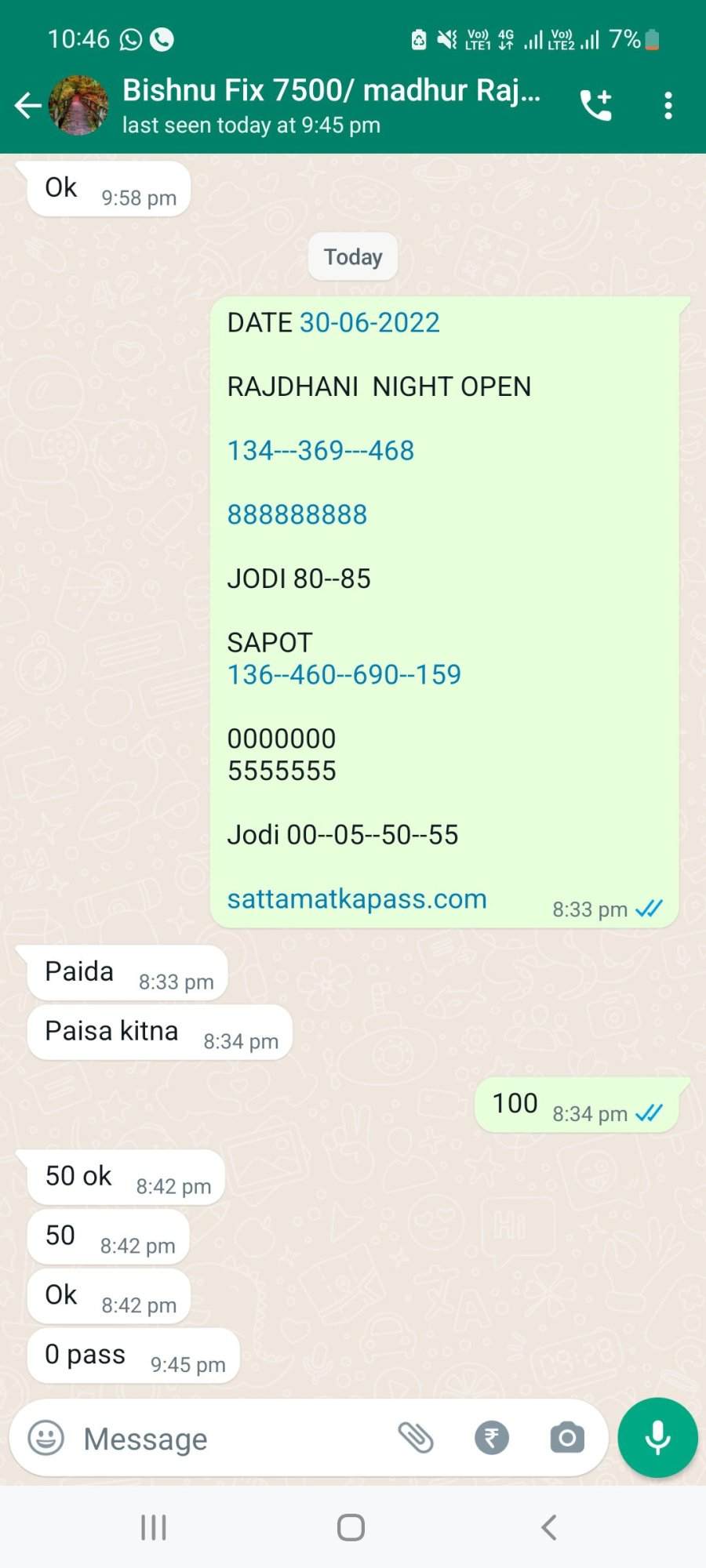706x1568 pixels.
Task: Start a call with this contact
Action: (x=595, y=105)
